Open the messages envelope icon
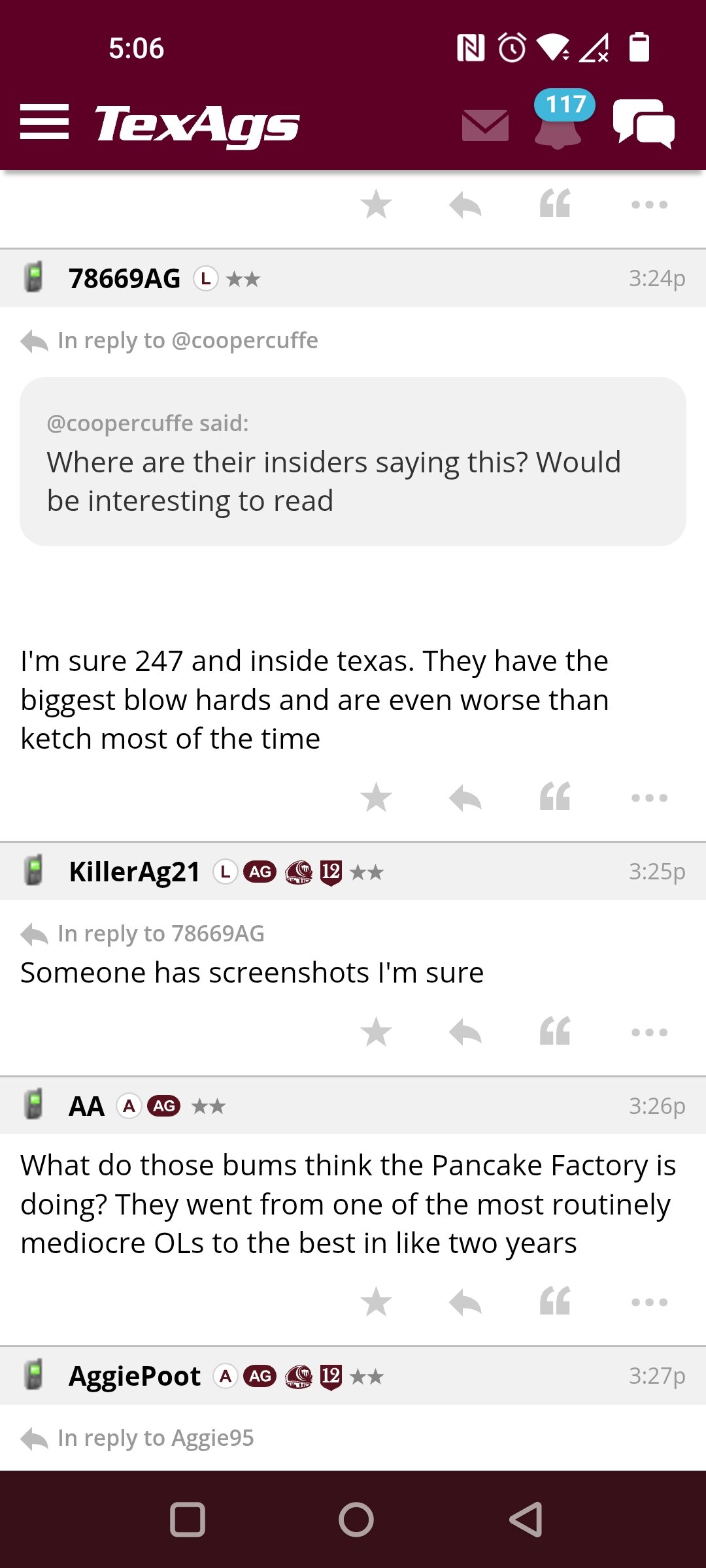Image resolution: width=706 pixels, height=1568 pixels. click(485, 125)
